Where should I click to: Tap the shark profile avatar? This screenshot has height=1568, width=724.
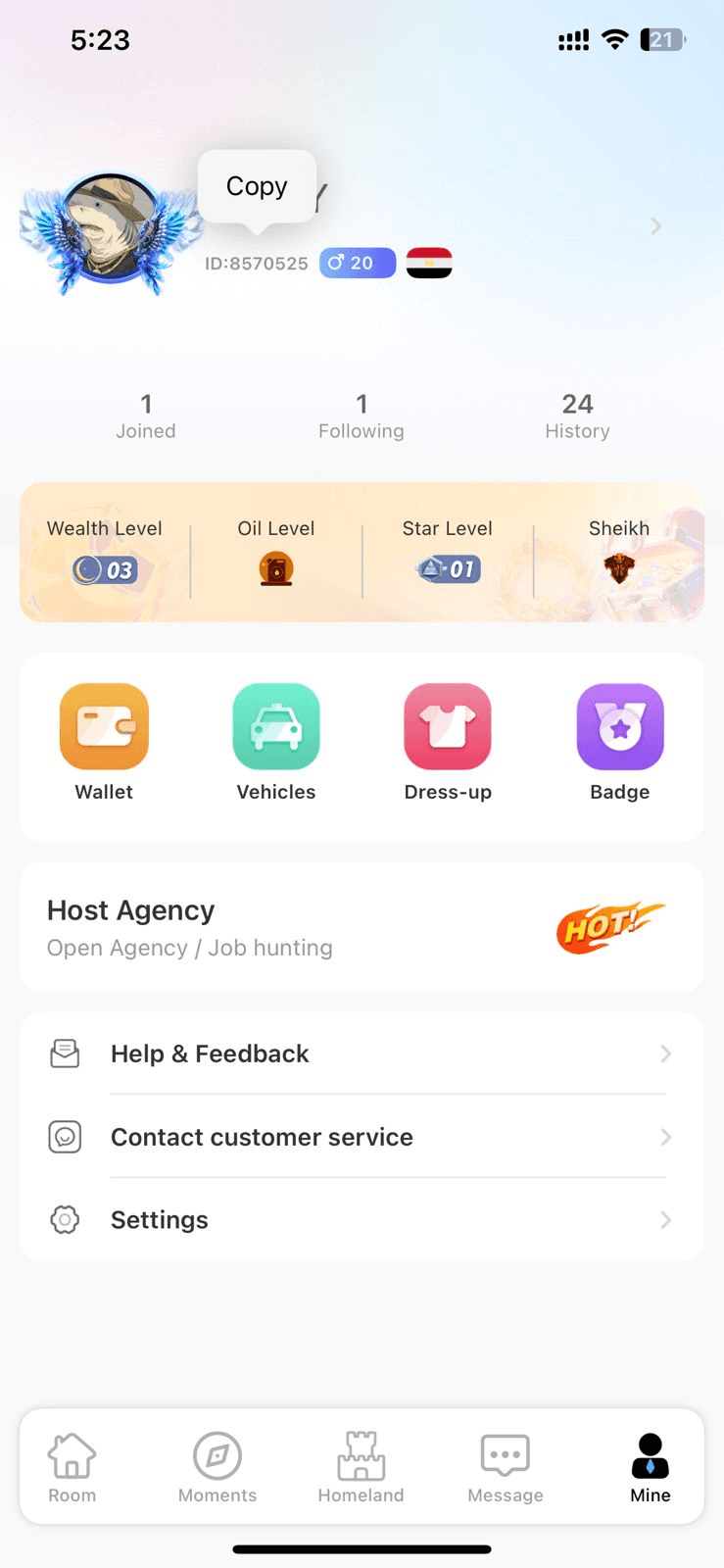(111, 229)
